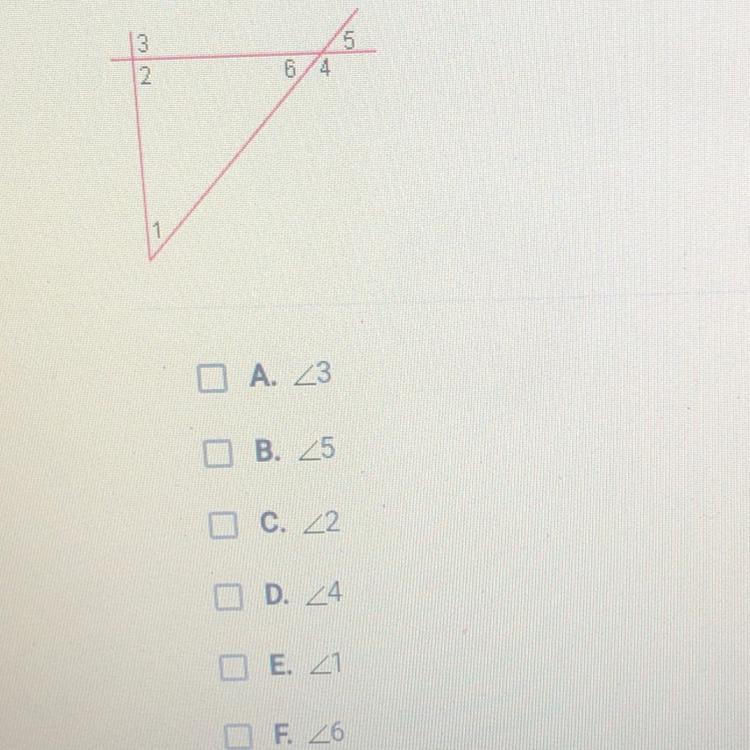
Task: Choose option E, angle 1
Action: 230,668
